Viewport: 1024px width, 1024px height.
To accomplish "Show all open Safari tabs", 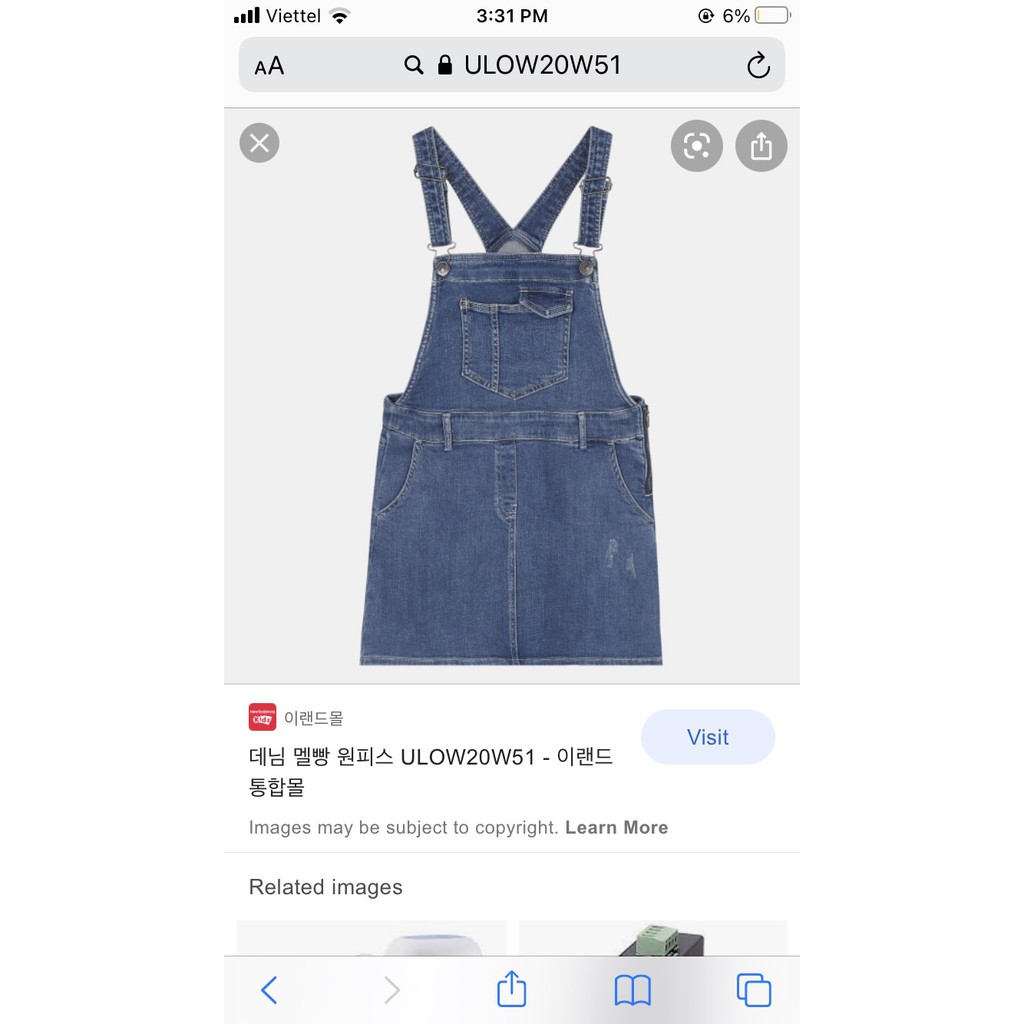I will pyautogui.click(x=753, y=990).
